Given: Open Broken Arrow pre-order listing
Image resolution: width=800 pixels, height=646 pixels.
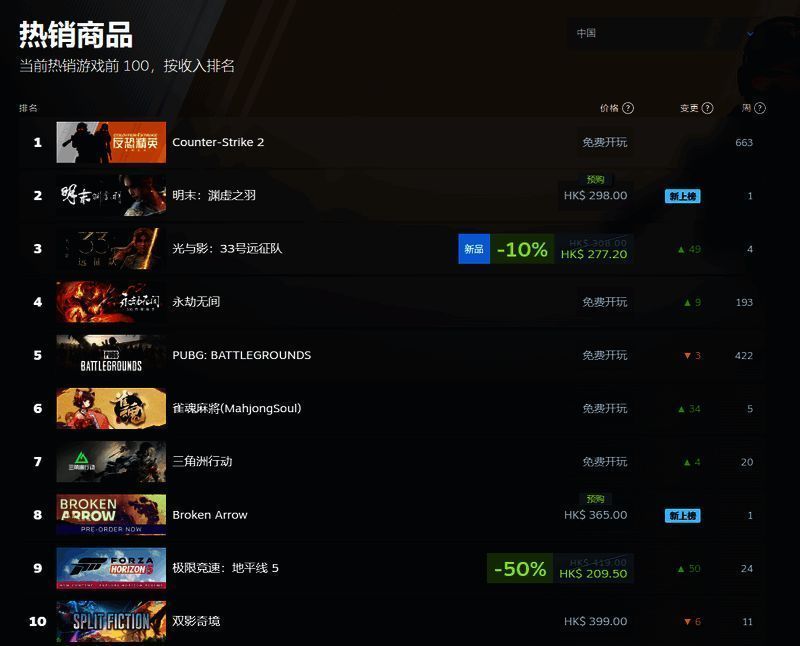Looking at the screenshot, I should 209,515.
